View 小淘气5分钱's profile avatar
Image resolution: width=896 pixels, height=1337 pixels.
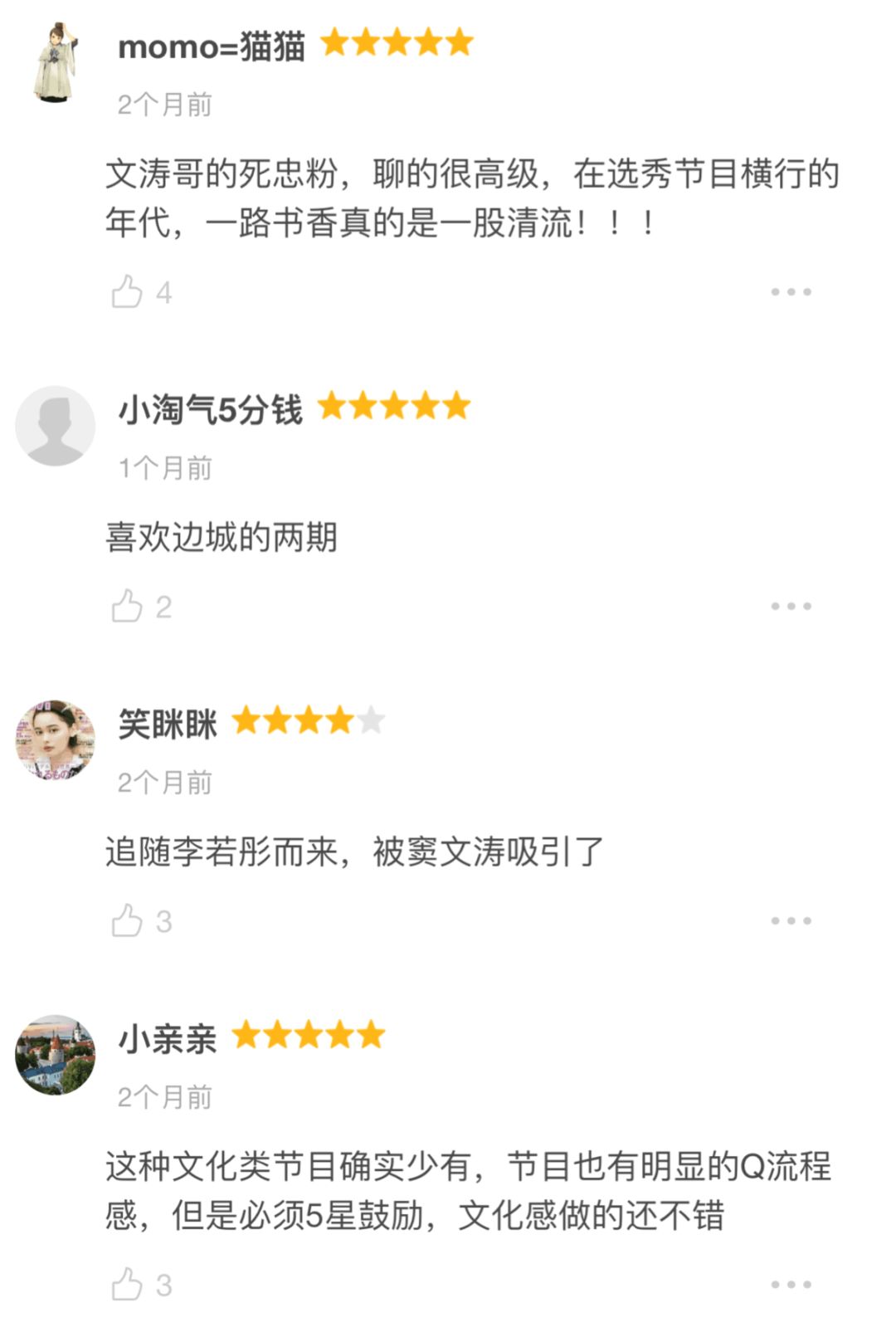click(x=55, y=426)
